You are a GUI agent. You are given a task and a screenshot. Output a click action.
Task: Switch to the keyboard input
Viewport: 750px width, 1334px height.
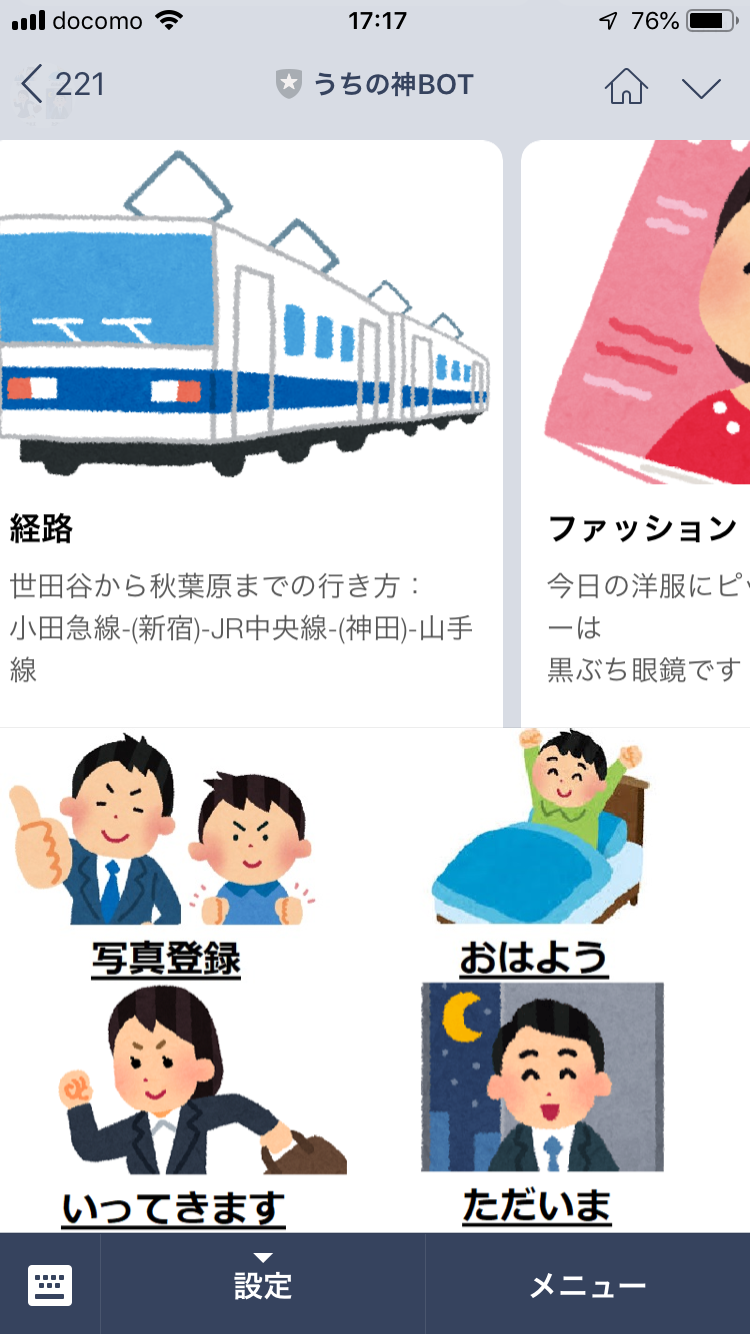point(50,1285)
